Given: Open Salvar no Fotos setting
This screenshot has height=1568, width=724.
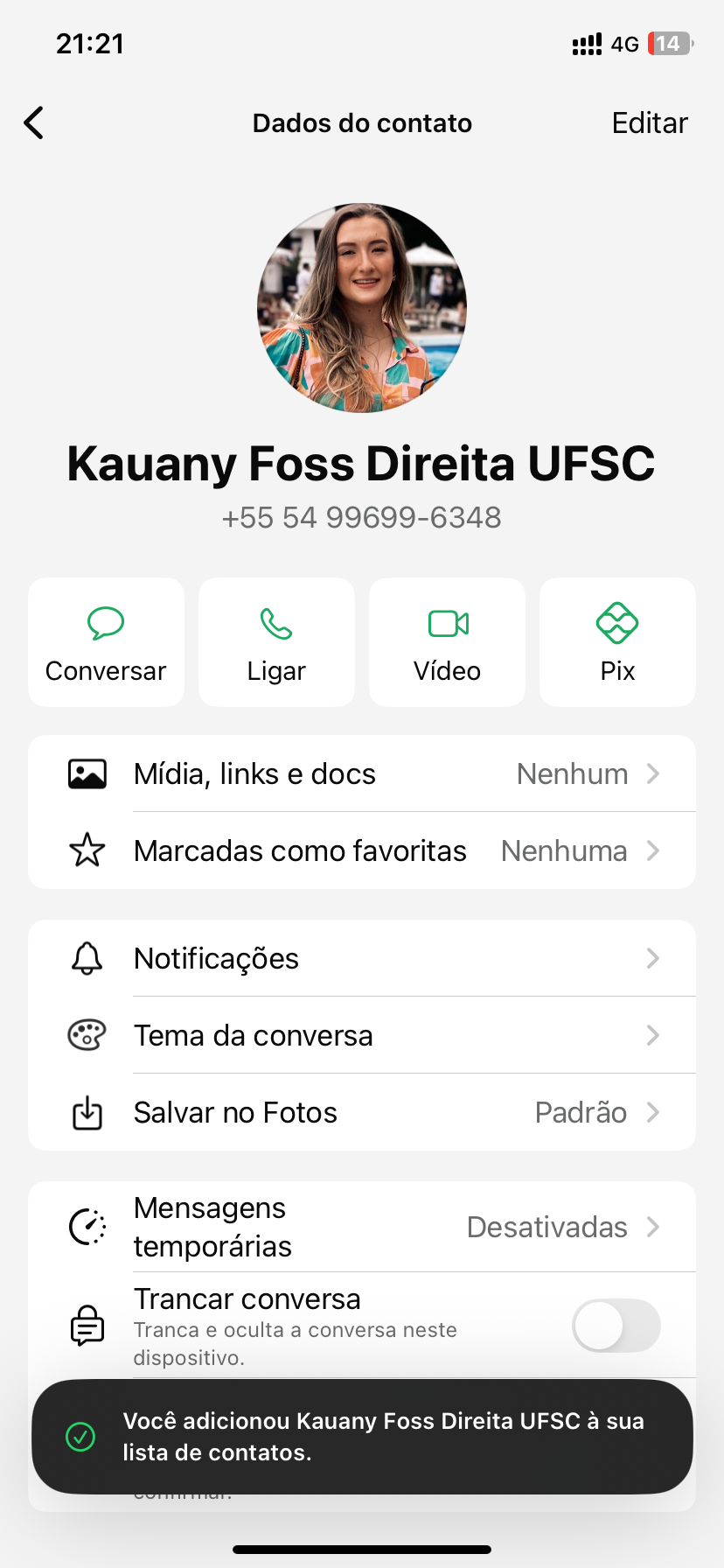Looking at the screenshot, I should point(362,1112).
